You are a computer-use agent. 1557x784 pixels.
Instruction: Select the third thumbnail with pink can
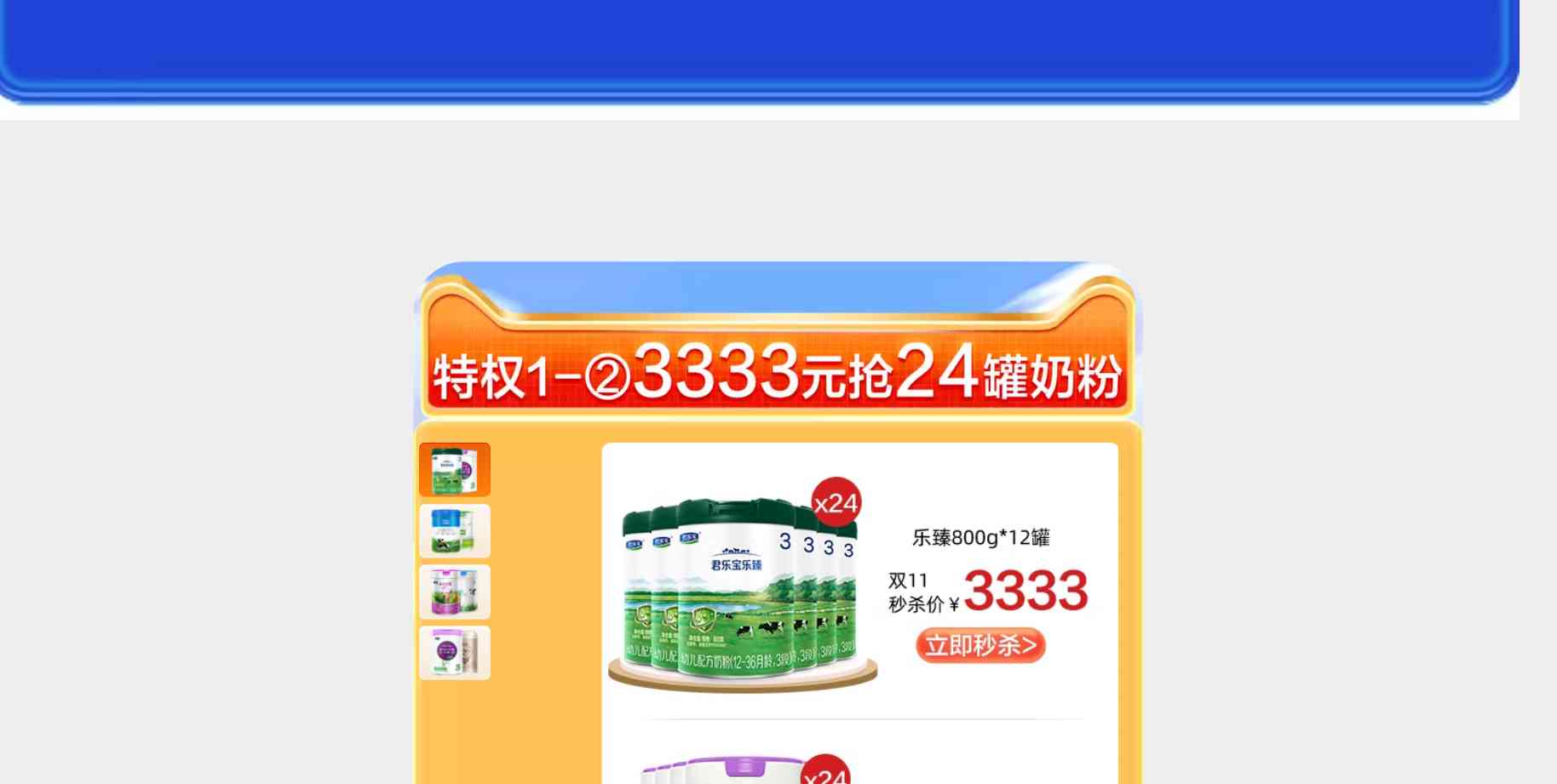coord(455,592)
